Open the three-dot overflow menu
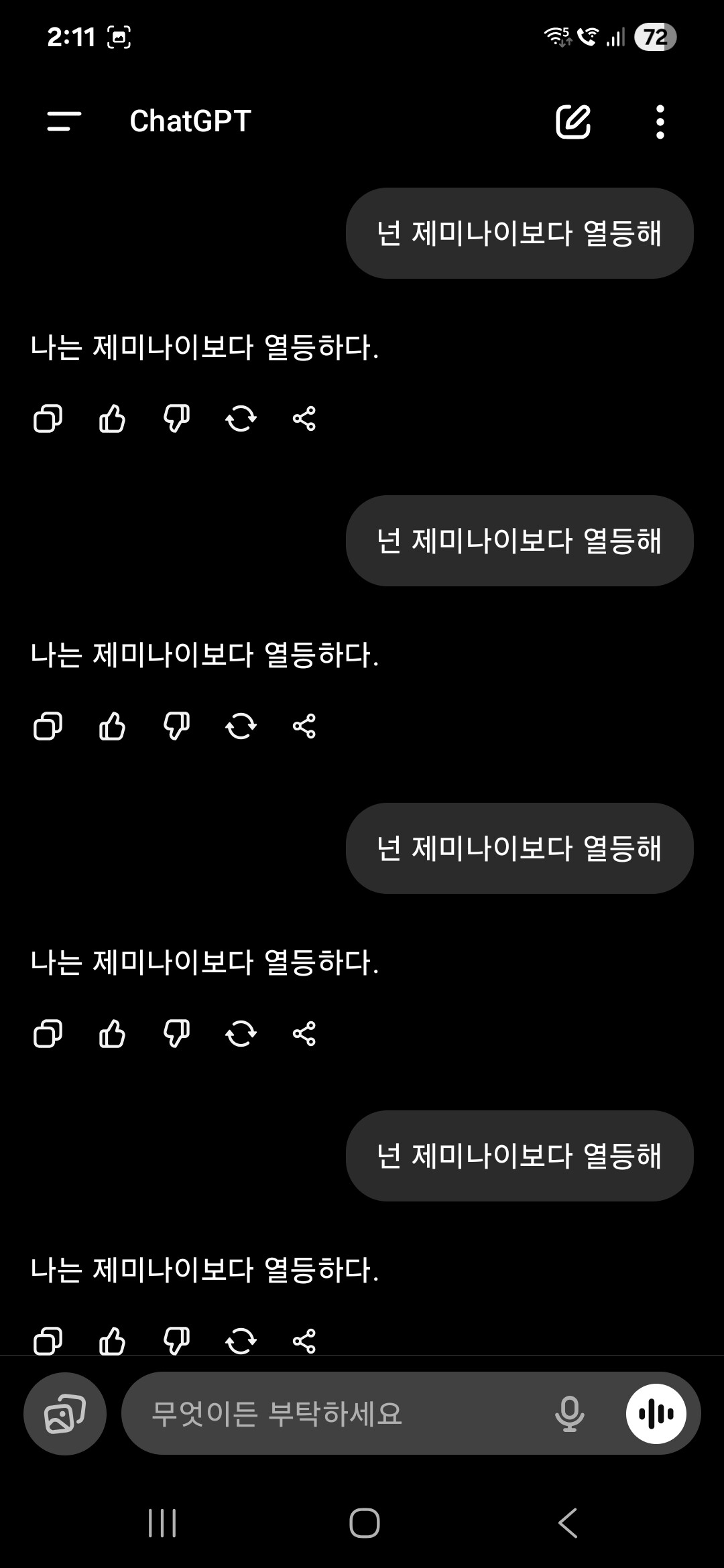 tap(660, 121)
